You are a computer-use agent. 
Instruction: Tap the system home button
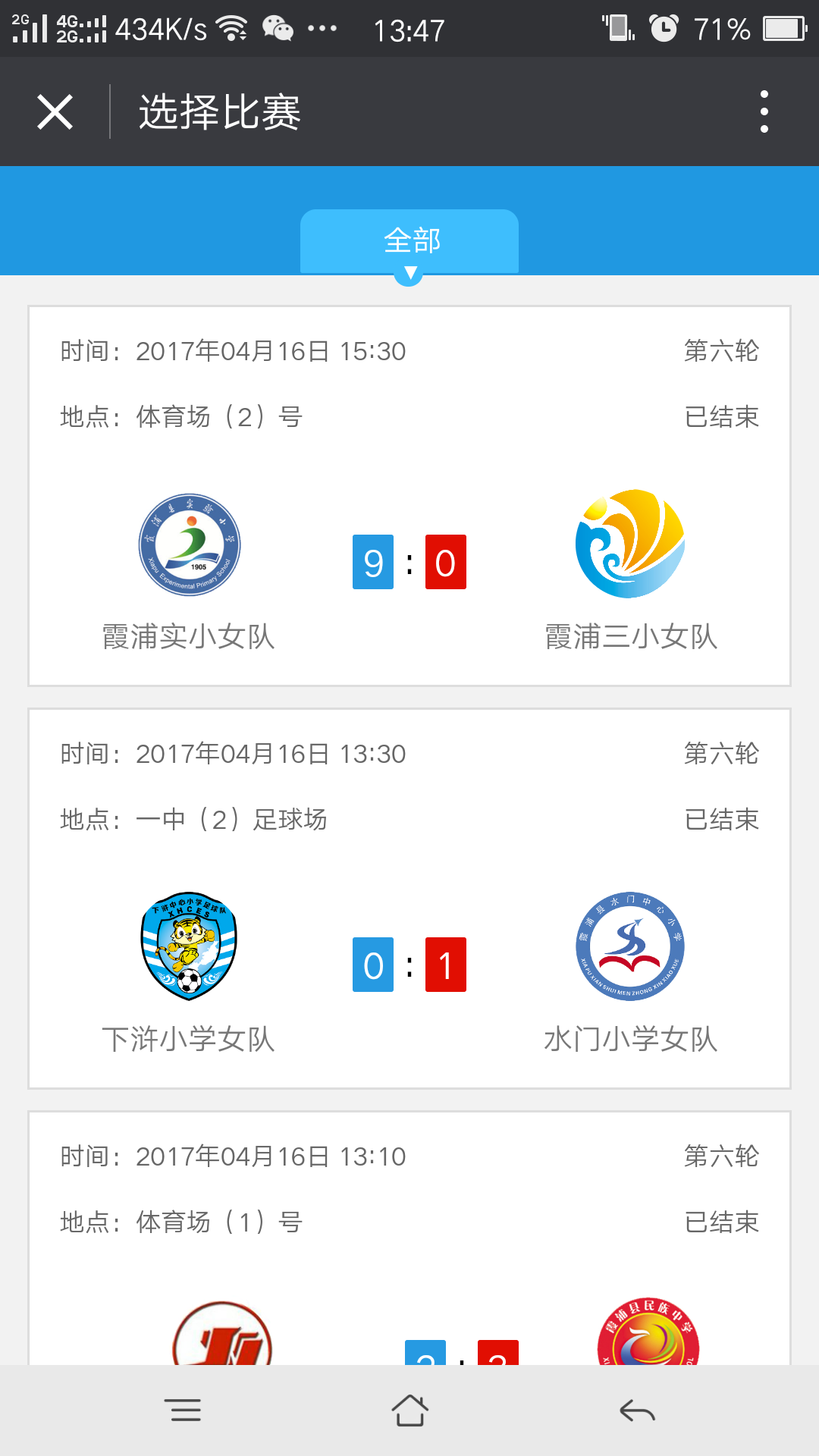[409, 1410]
